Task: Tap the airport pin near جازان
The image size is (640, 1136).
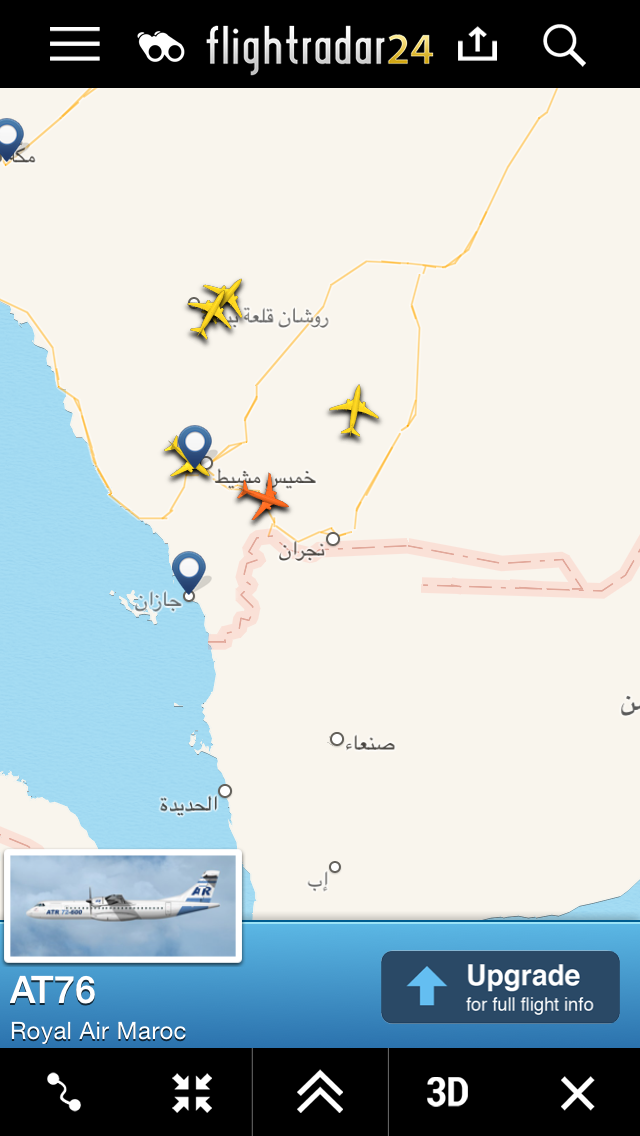Action: coord(188,573)
